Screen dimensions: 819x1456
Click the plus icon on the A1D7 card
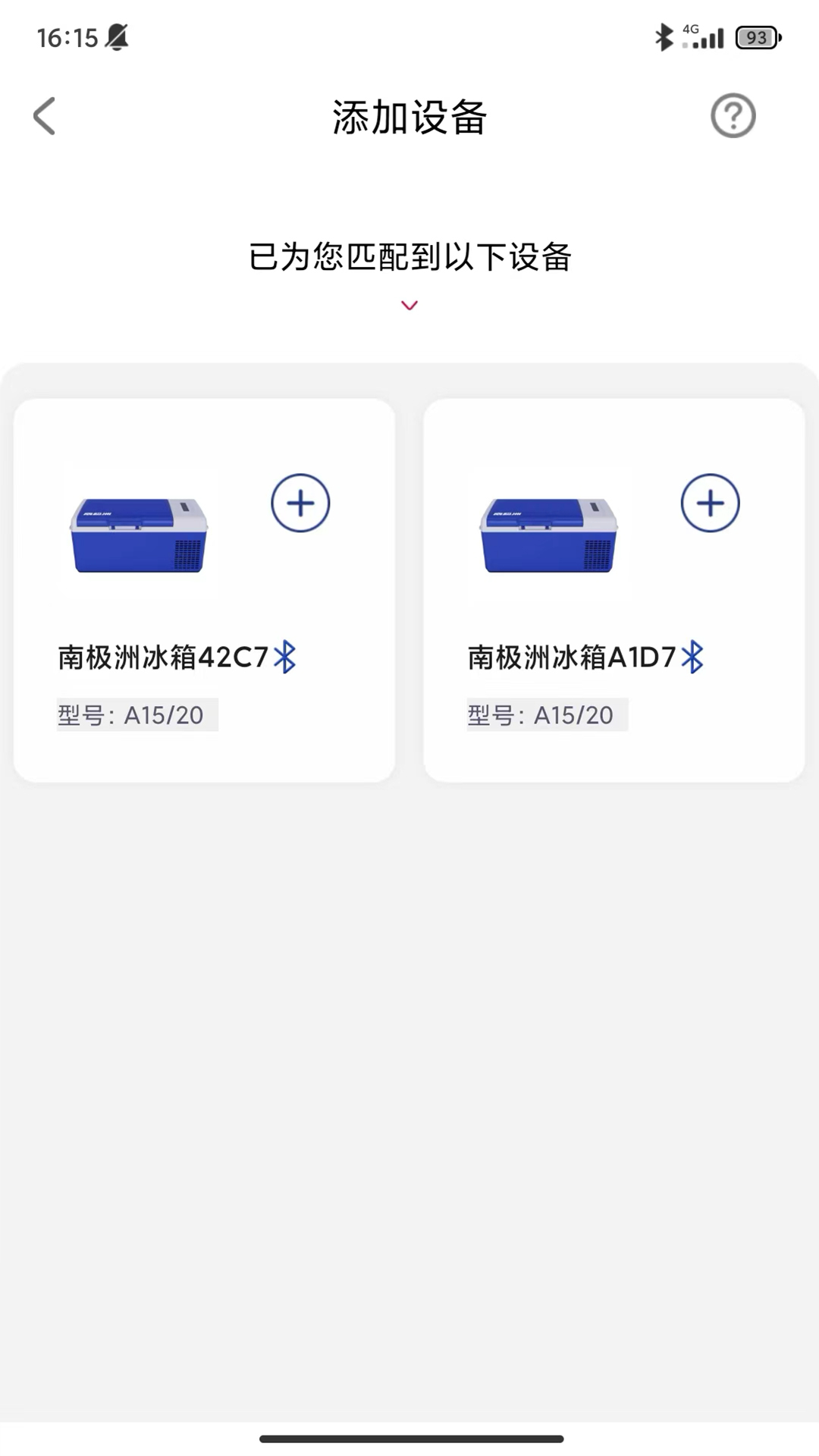[710, 503]
